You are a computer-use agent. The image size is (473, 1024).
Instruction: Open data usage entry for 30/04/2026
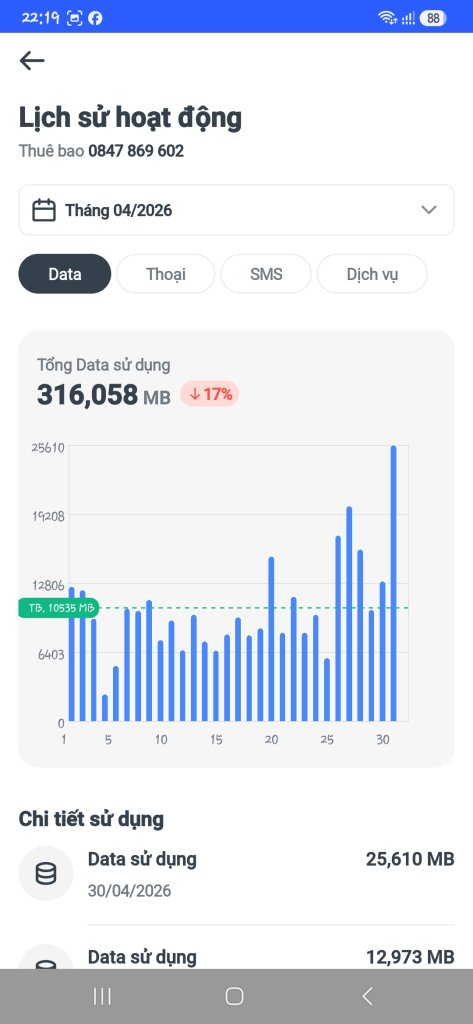coord(236,874)
